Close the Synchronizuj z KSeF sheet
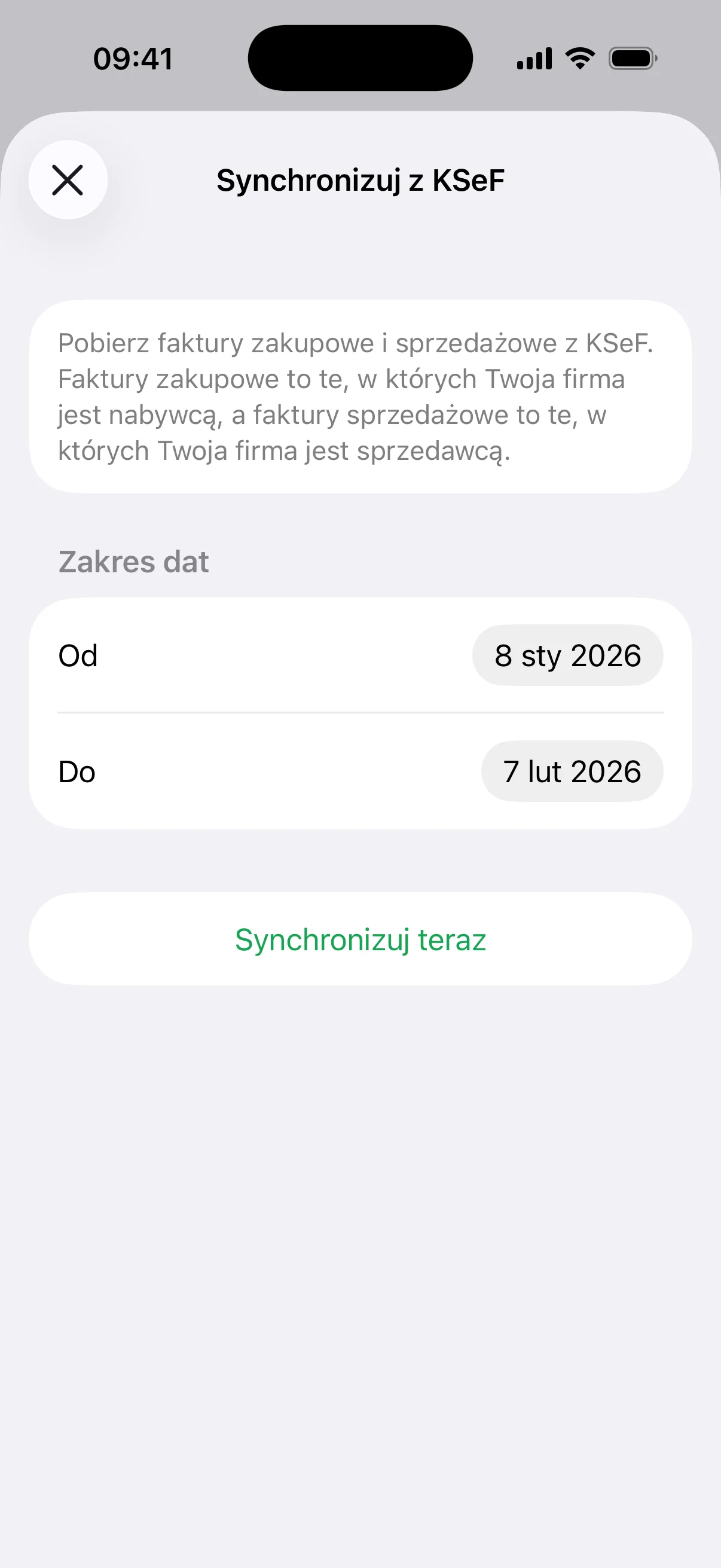Image resolution: width=721 pixels, height=1568 pixels. coord(68,180)
